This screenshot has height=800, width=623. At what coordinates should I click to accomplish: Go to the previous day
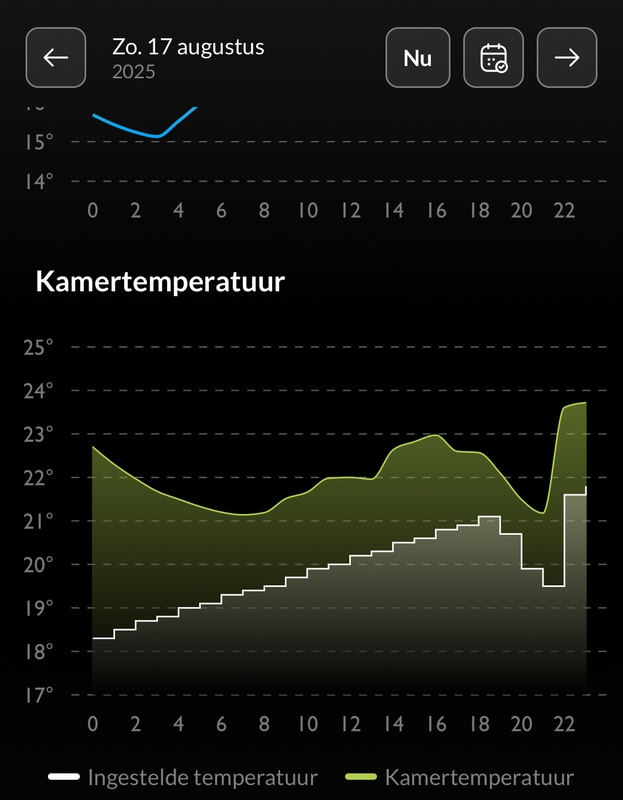pos(56,57)
